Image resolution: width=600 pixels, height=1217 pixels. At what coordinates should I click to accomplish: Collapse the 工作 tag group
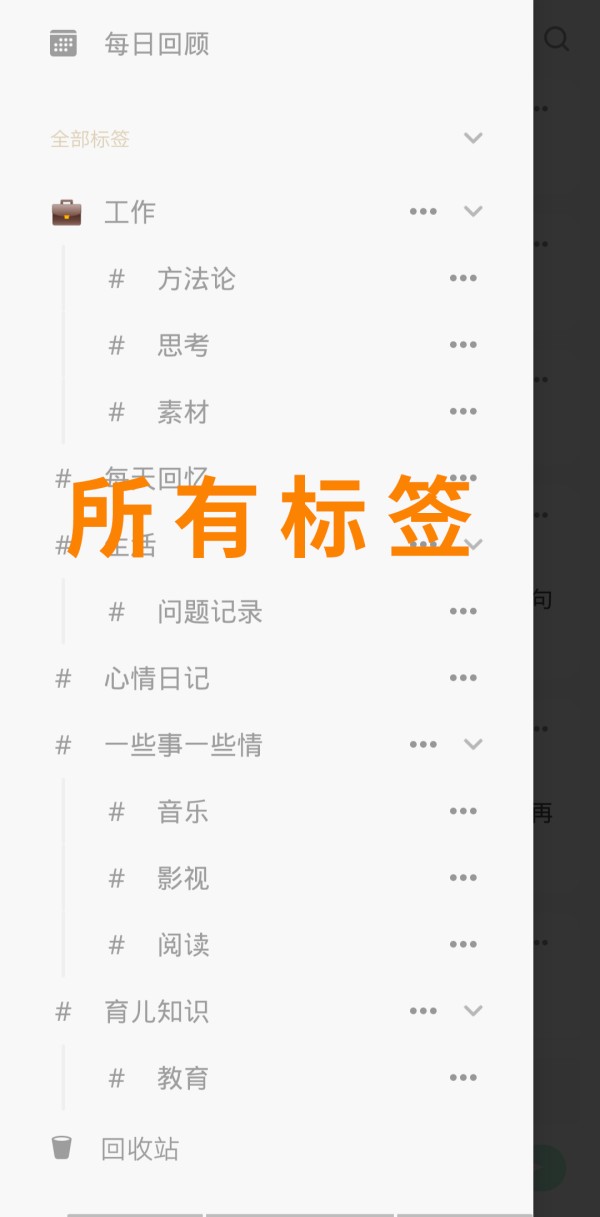click(473, 212)
